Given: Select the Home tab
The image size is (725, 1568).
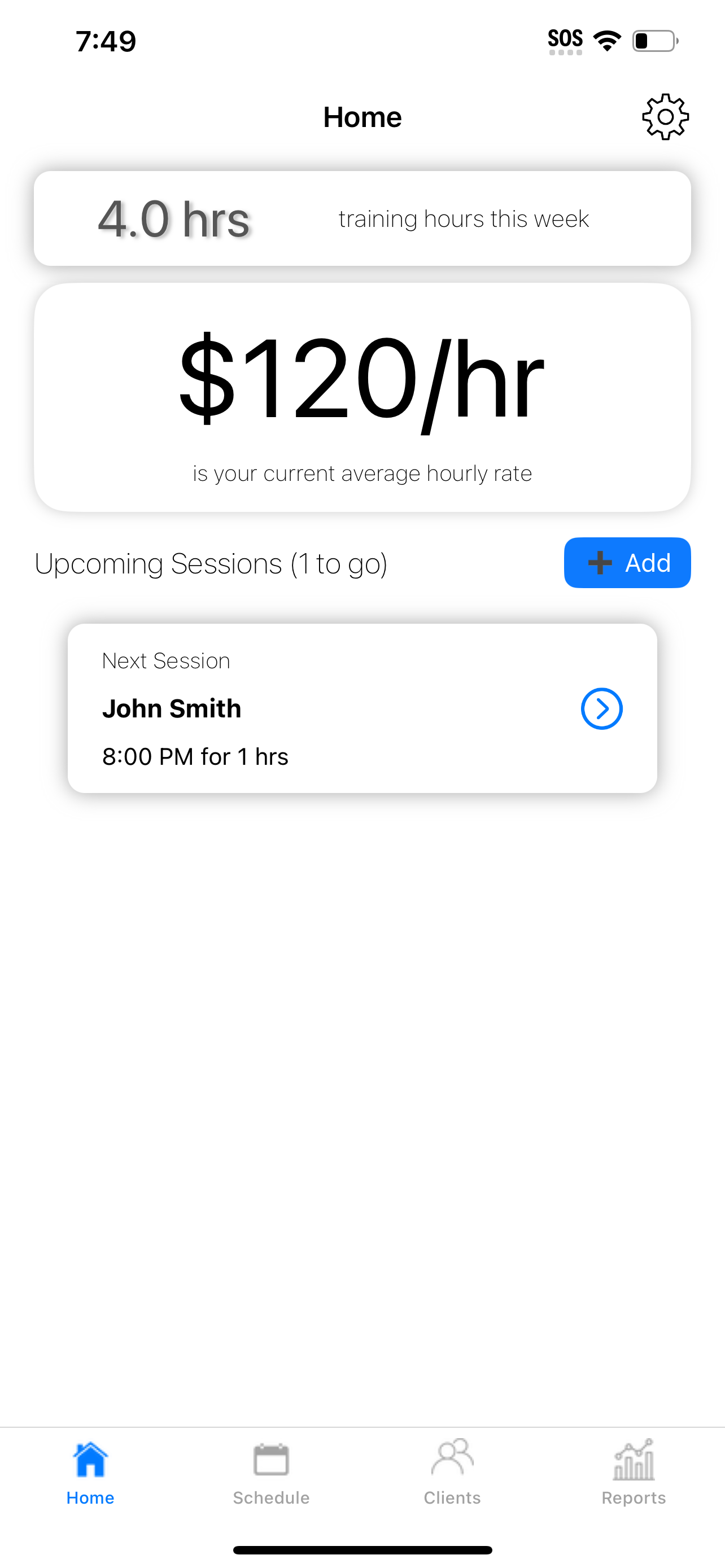Looking at the screenshot, I should point(90,1474).
